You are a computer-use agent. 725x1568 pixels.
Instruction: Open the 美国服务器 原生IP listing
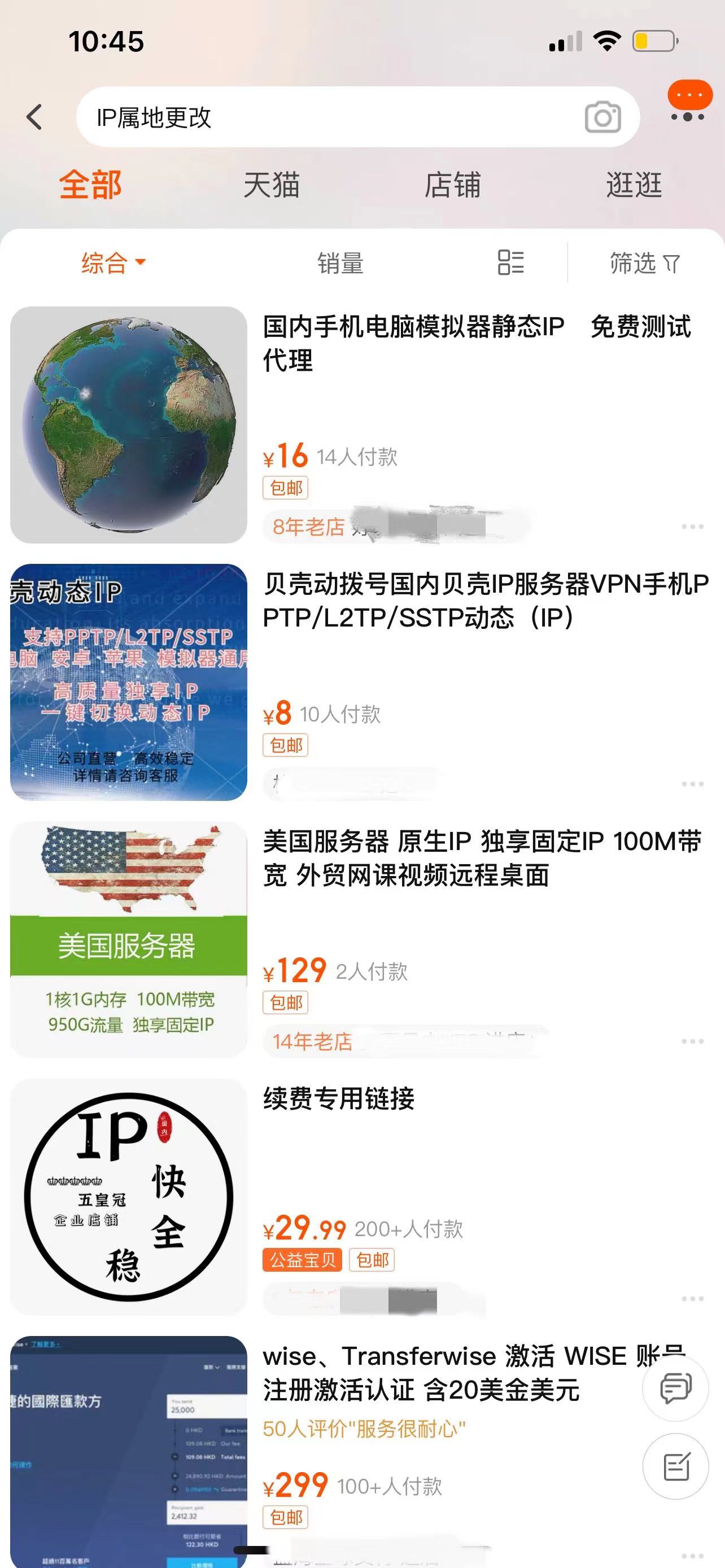[481, 859]
